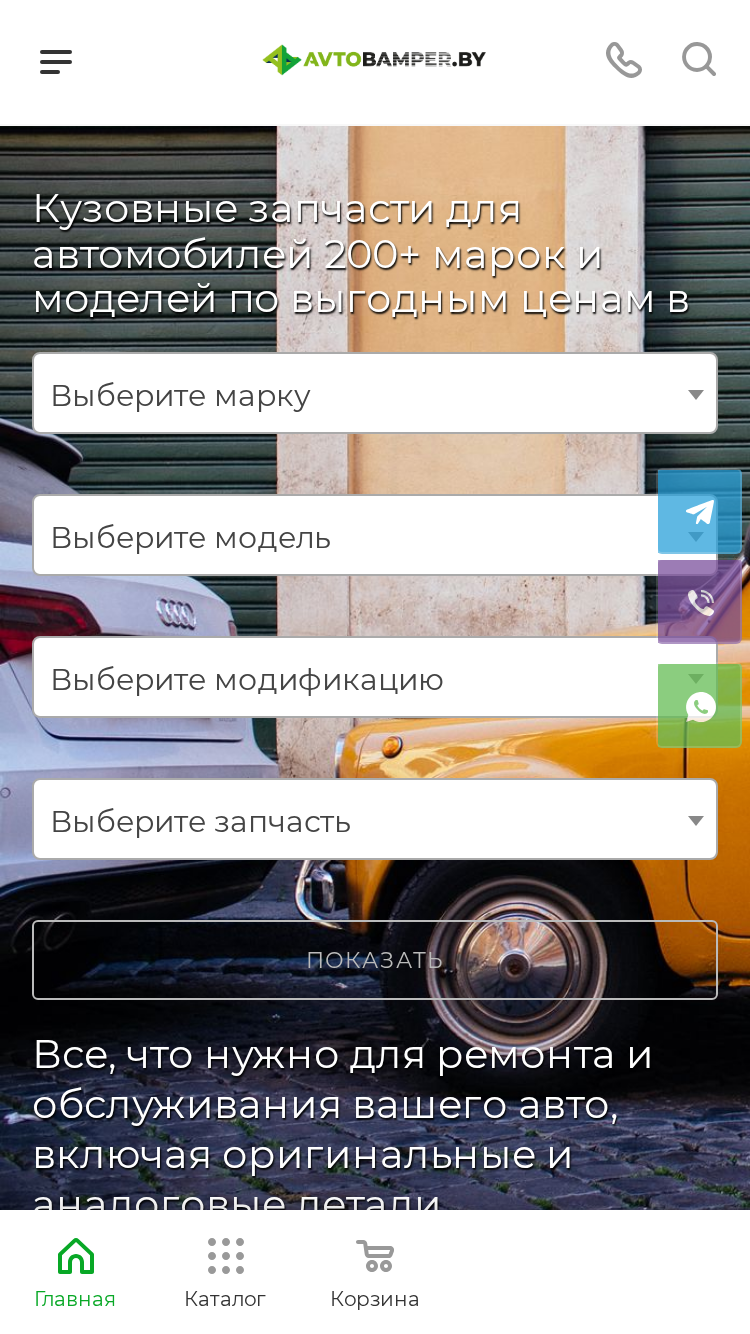
Task: Contact via the WhatsApp floating button
Action: [700, 706]
